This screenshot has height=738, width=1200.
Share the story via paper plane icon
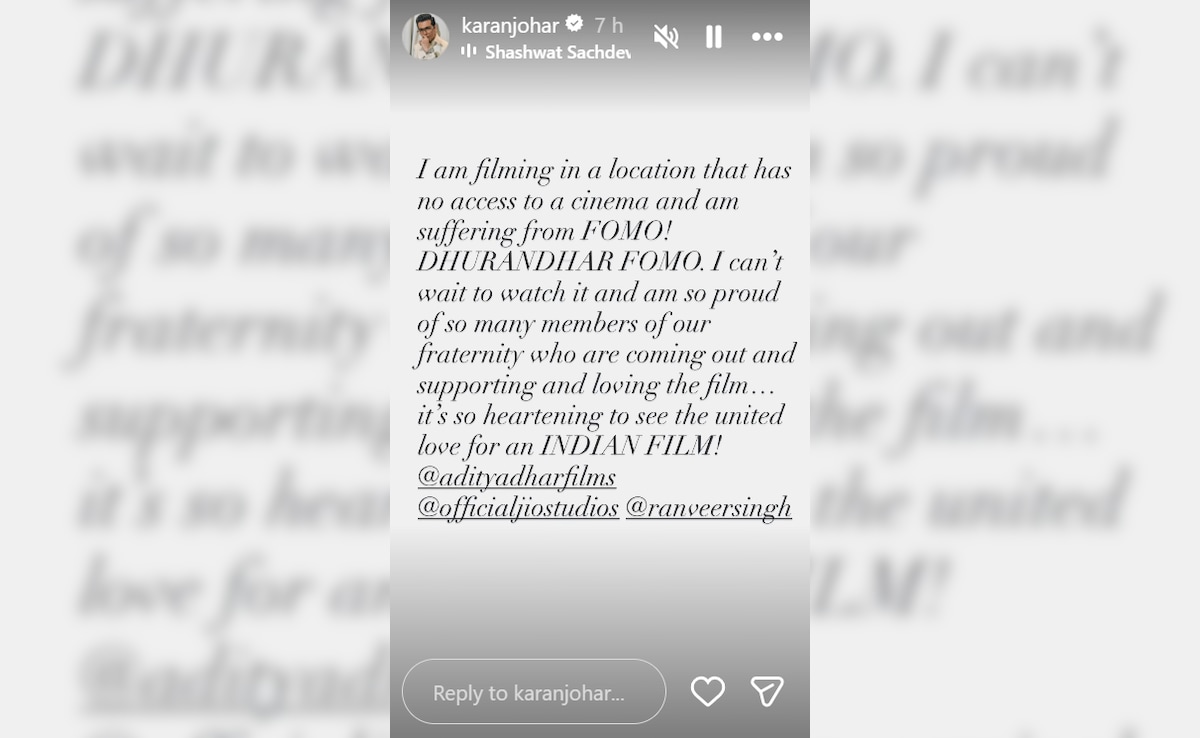[767, 691]
